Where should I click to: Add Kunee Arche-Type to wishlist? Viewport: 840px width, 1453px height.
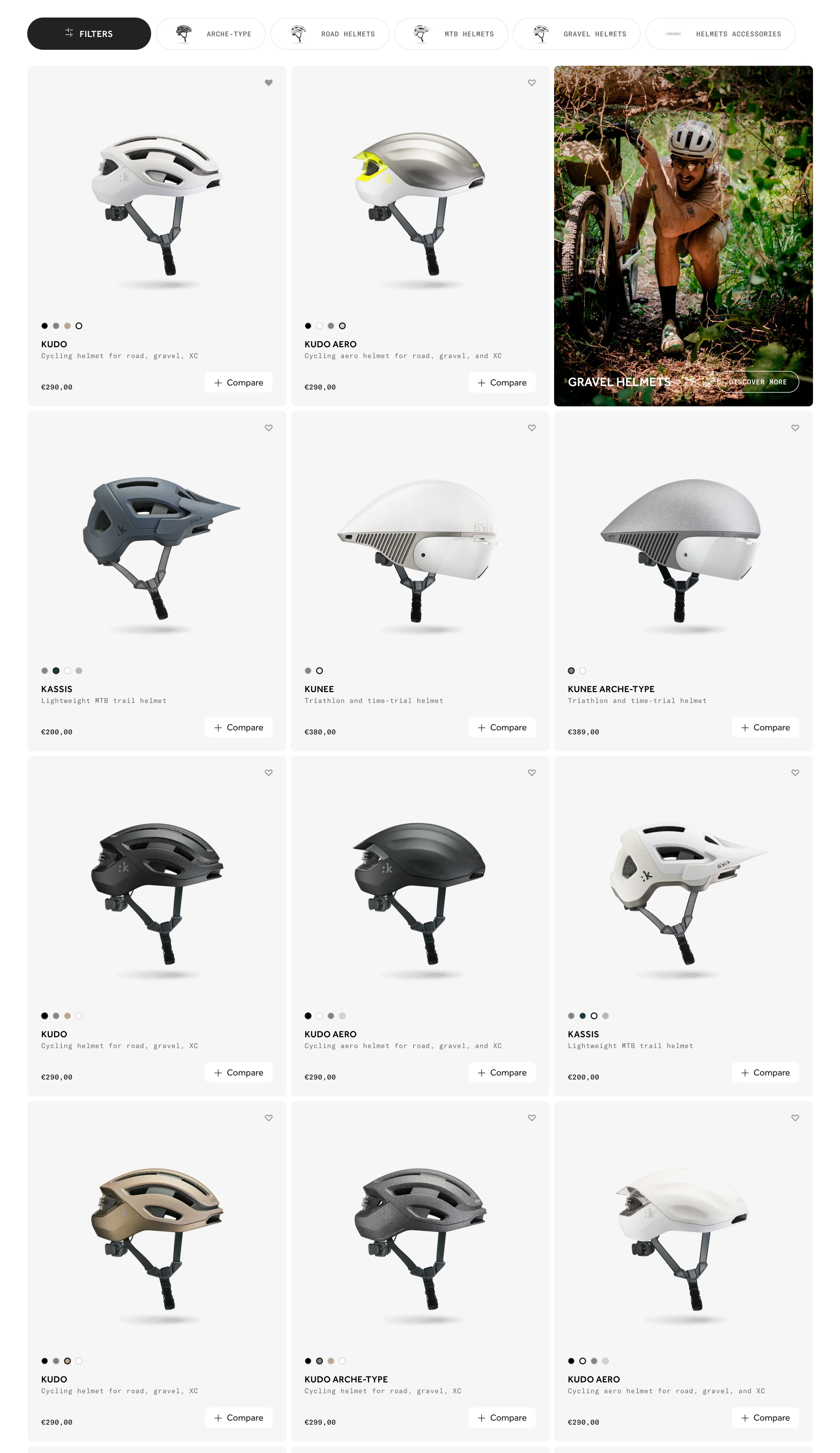coord(794,428)
